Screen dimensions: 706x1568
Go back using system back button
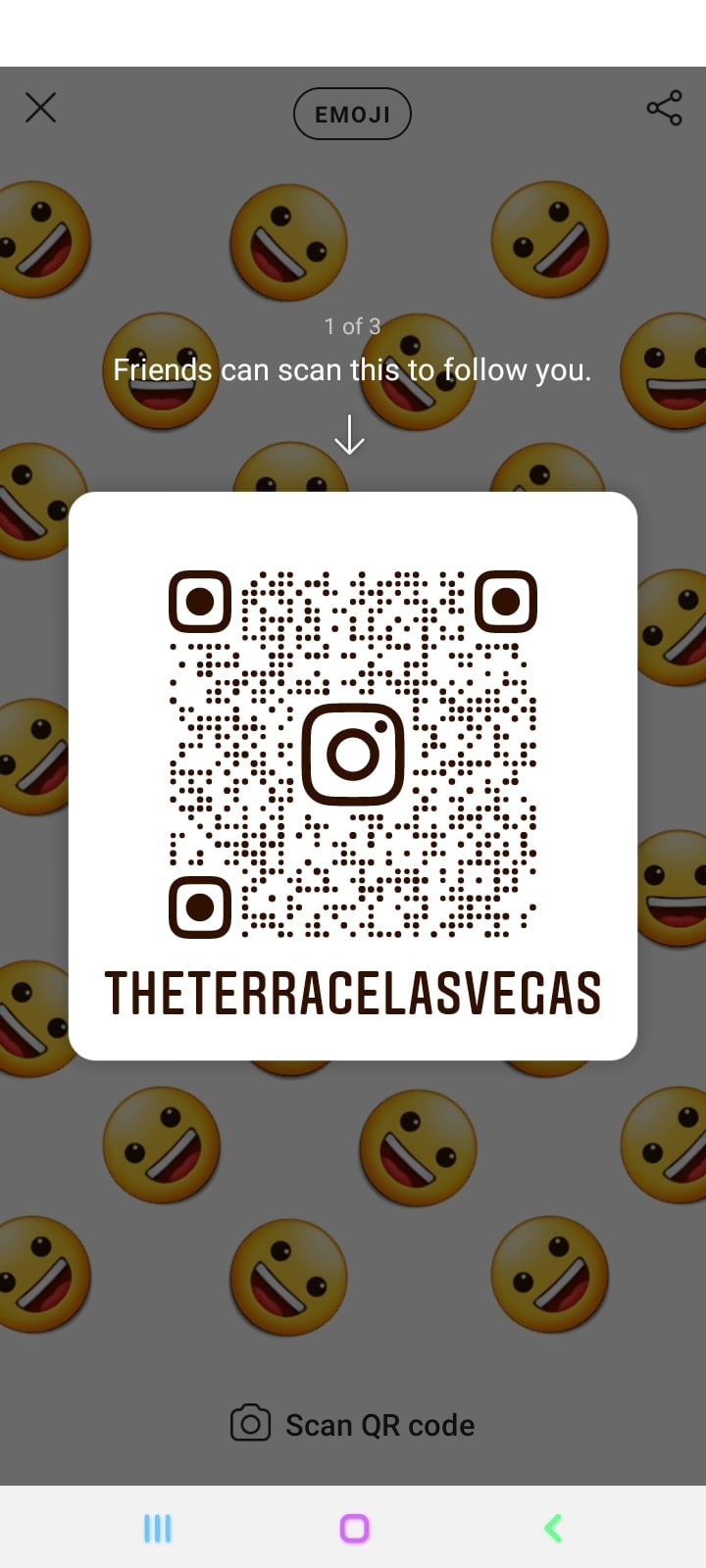553,1528
